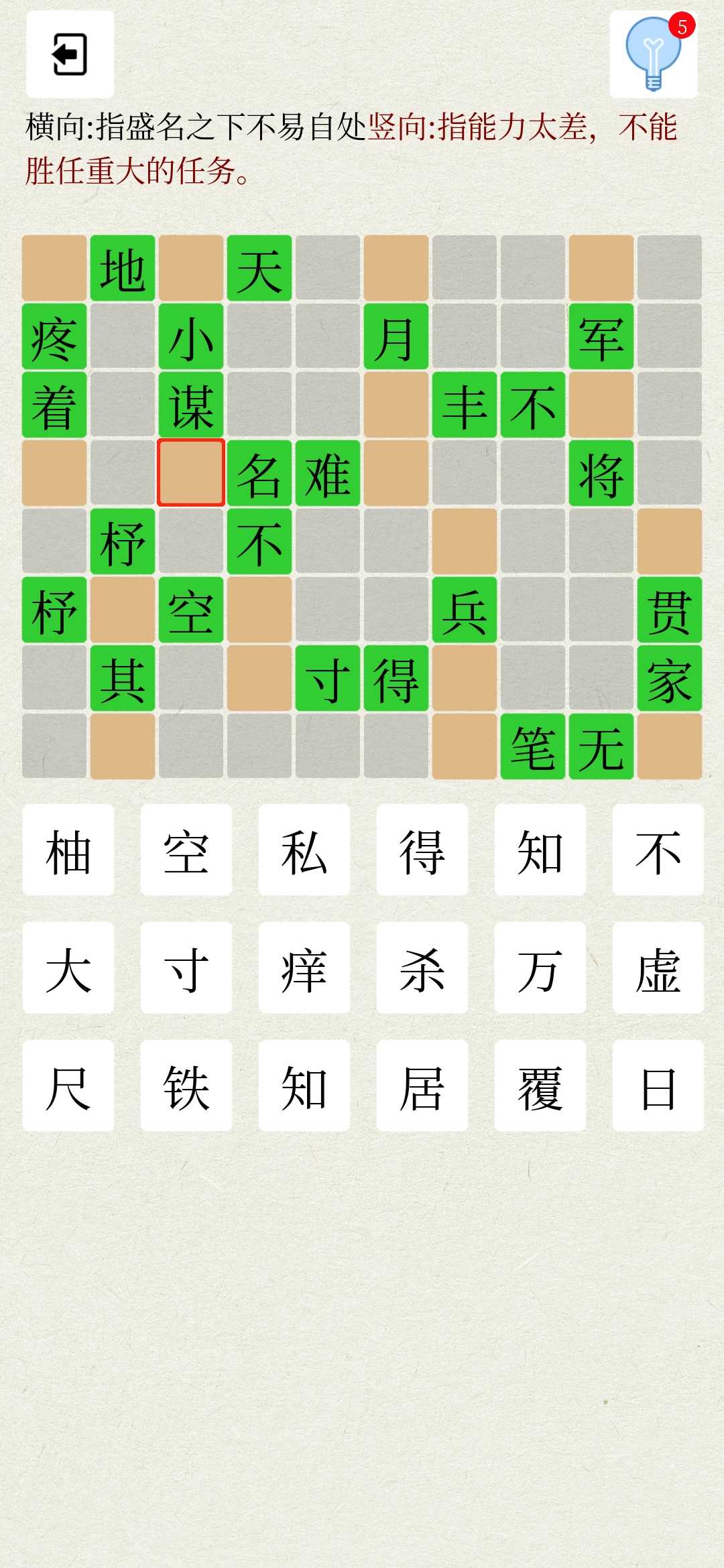Select the 万 tile
Viewport: 724px width, 1568px height.
coord(540,968)
